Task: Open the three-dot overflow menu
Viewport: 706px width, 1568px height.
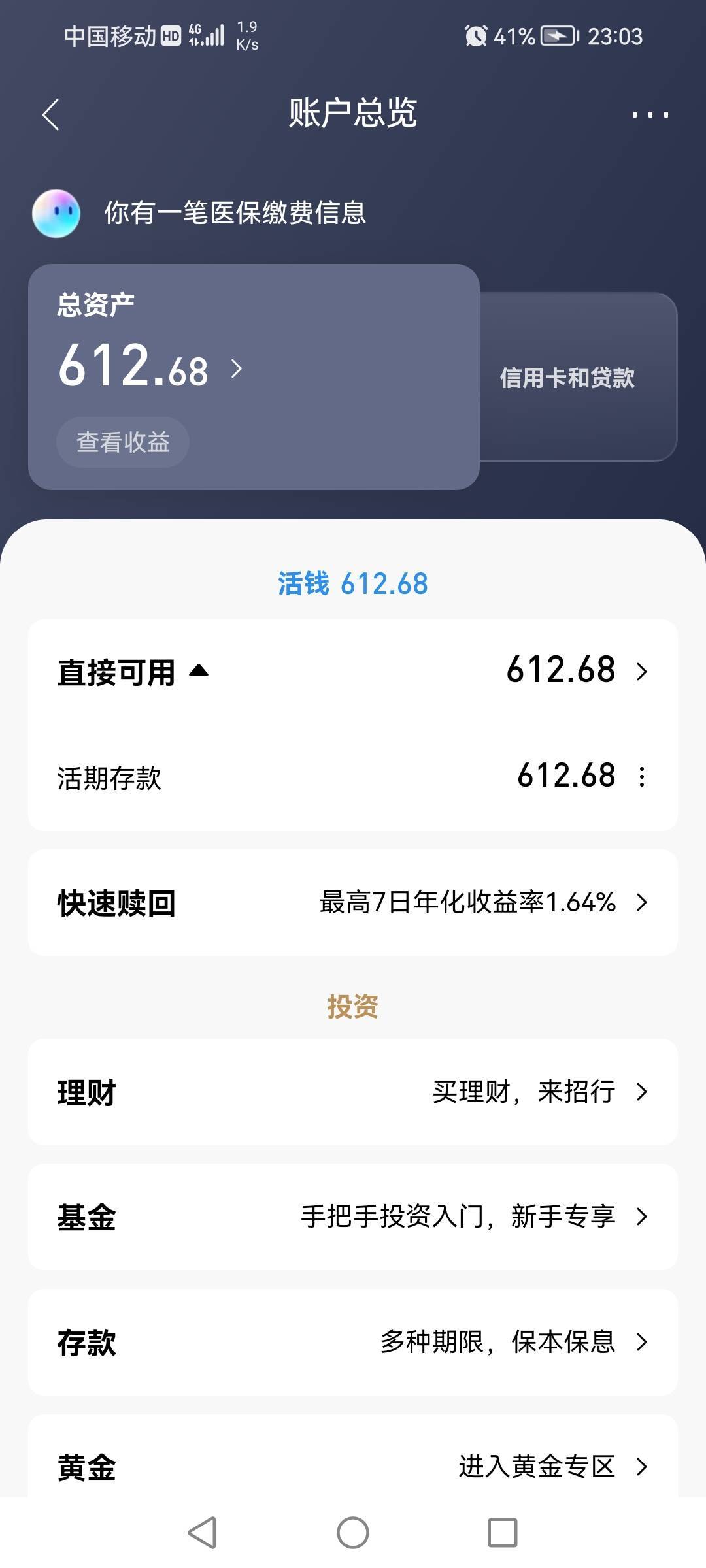Action: pyautogui.click(x=650, y=115)
